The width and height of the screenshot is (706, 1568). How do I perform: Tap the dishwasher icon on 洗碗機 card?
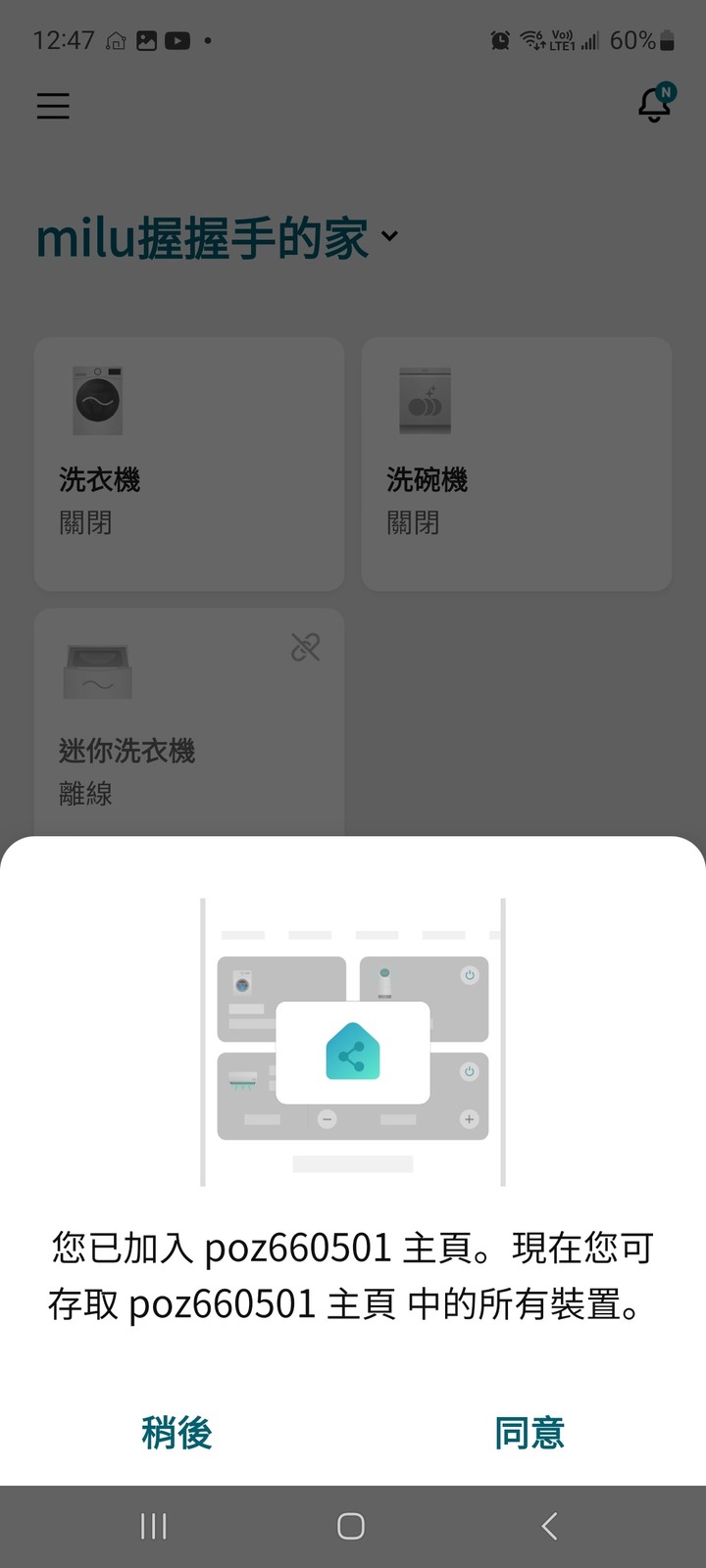425,400
